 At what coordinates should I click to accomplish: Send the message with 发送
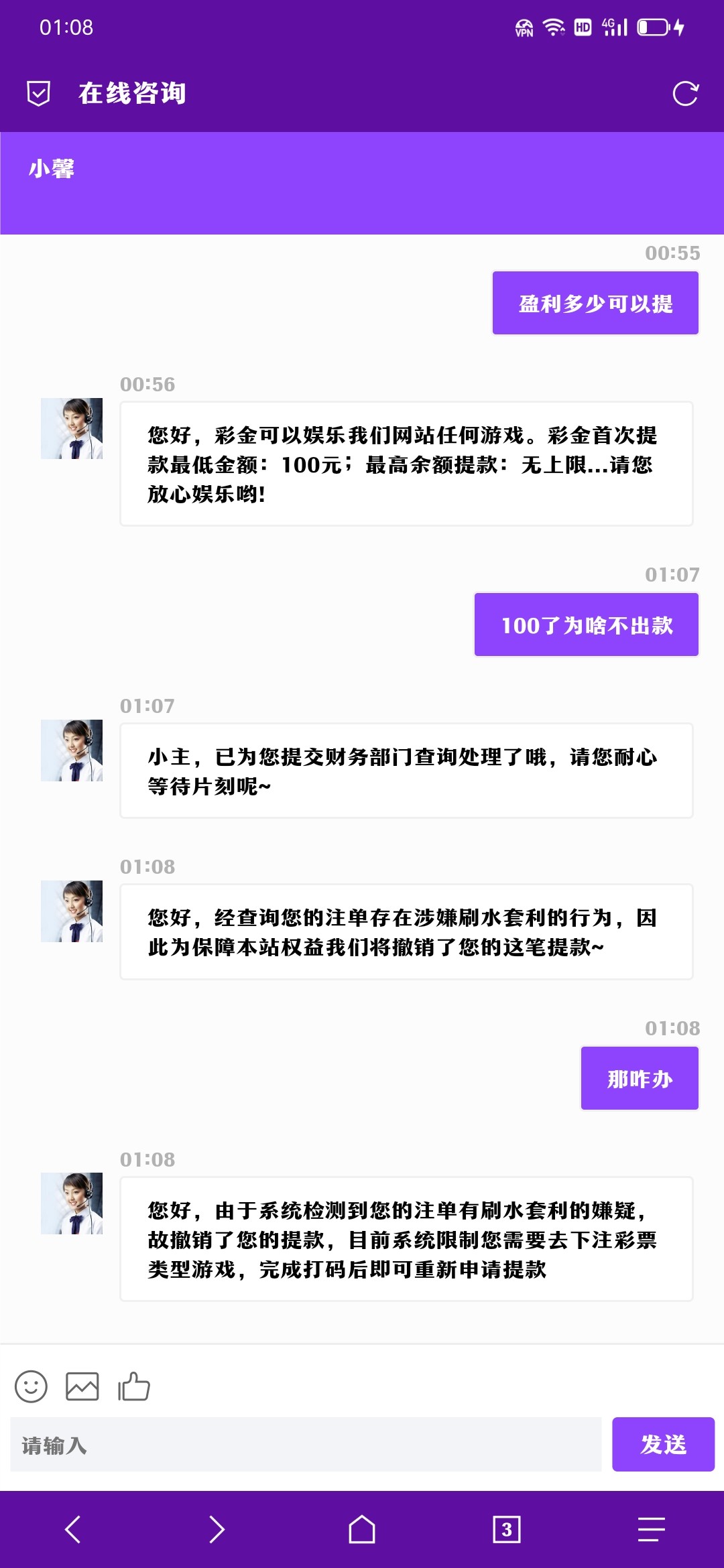[662, 1445]
